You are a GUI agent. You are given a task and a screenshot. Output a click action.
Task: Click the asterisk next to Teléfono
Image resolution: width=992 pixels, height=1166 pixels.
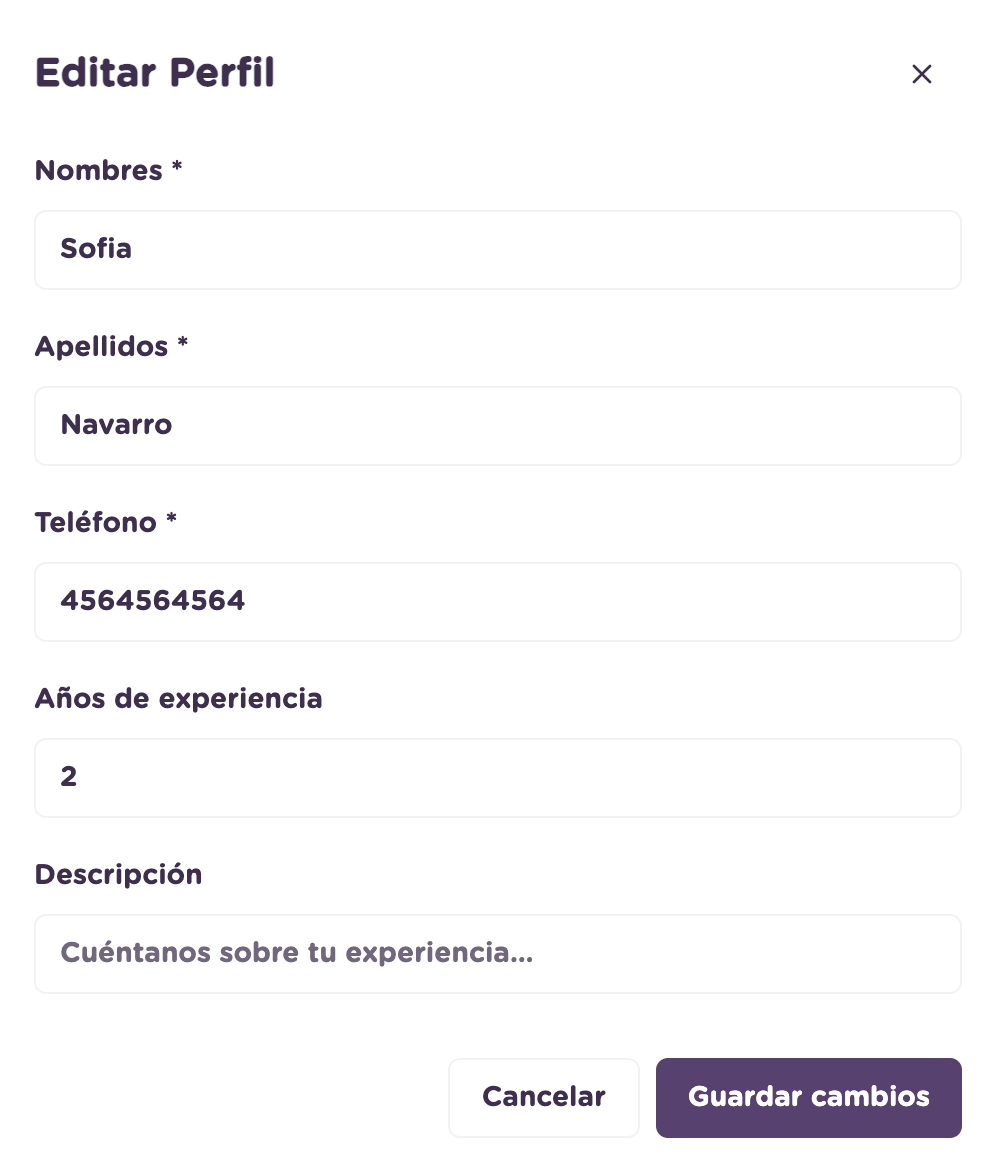[x=170, y=522]
